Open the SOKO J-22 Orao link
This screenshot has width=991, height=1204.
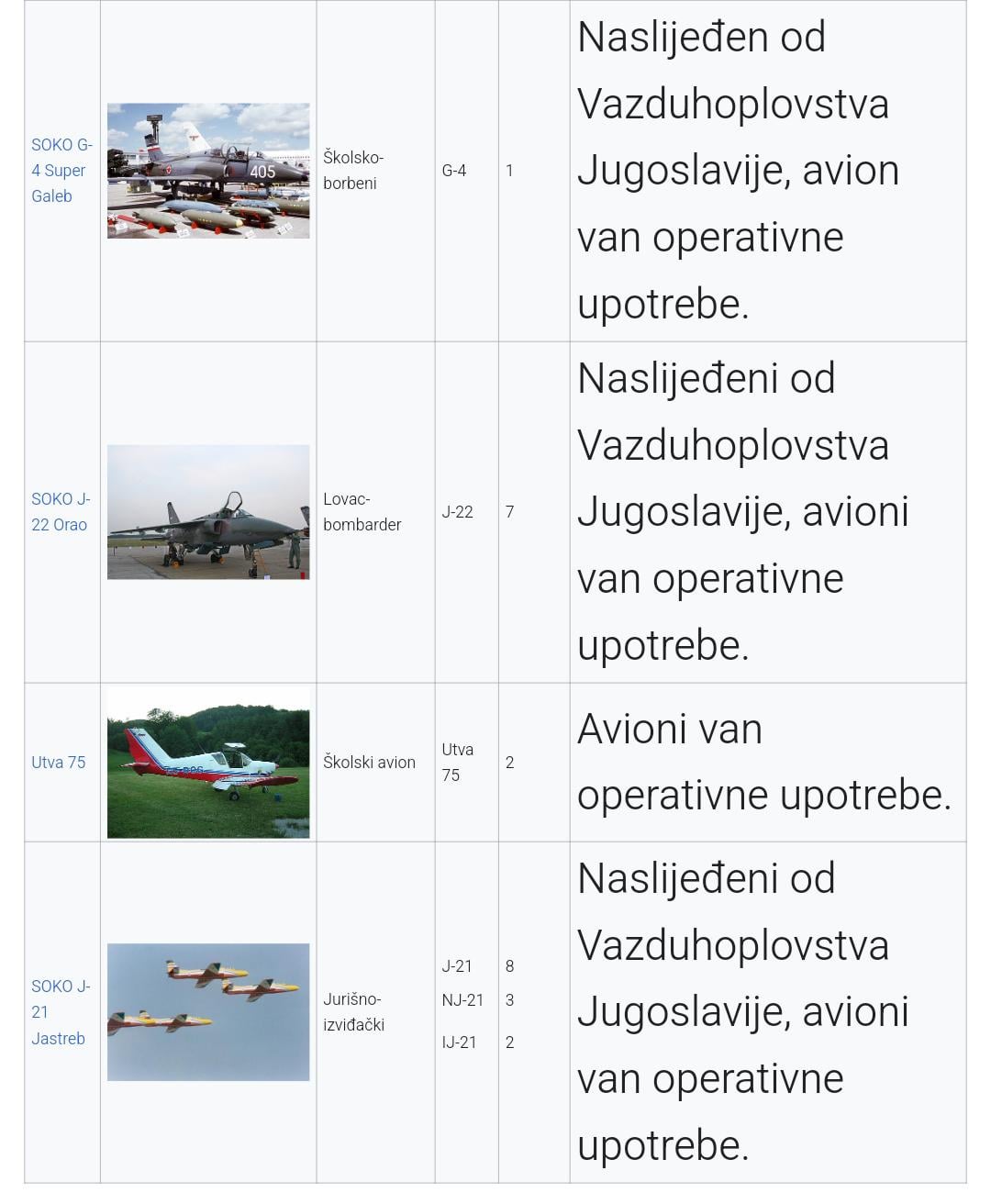coord(61,512)
